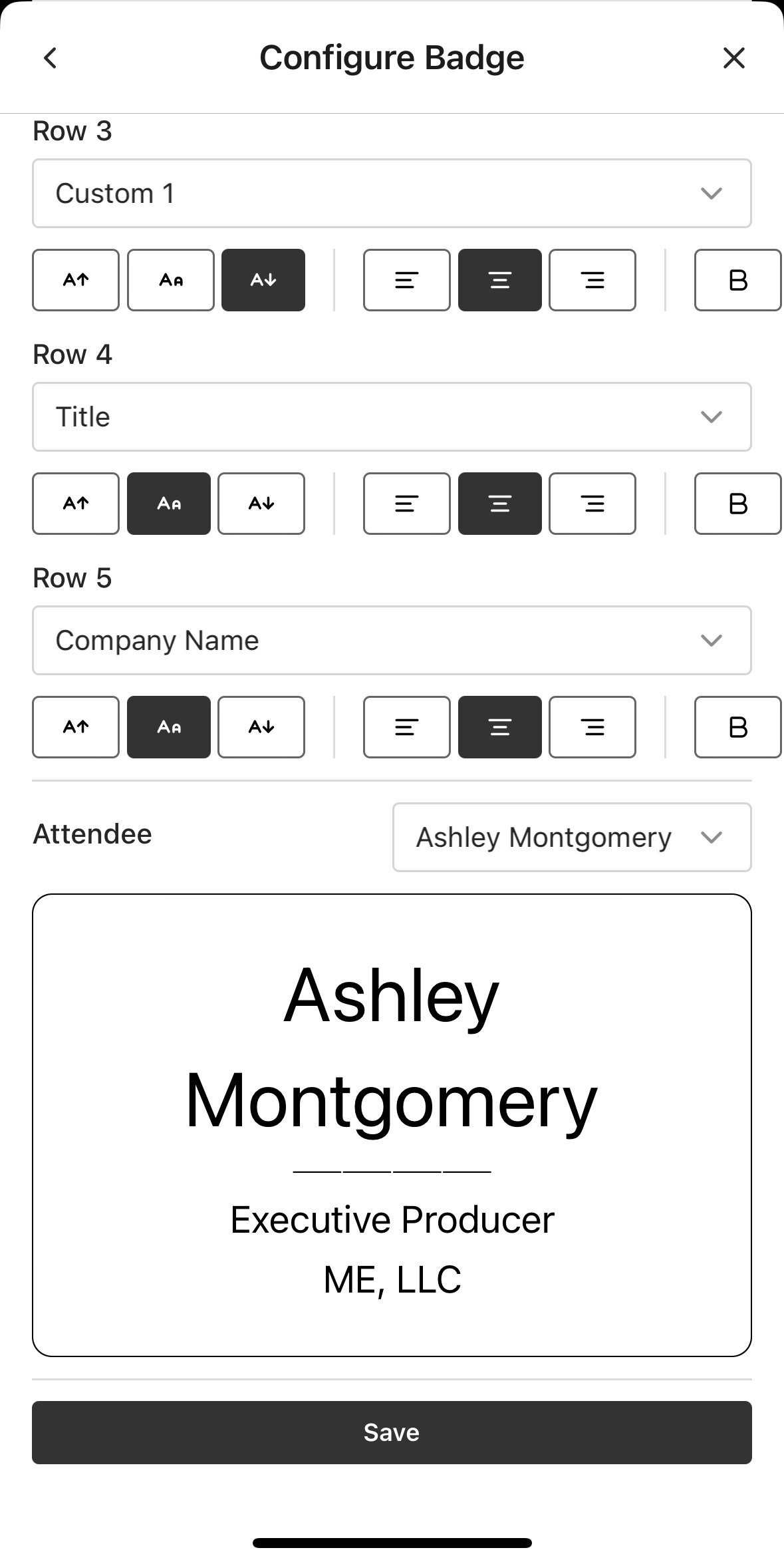Screen dimensions: 784x1564
Task: Set Row 5 alignment to left
Action: [407, 727]
